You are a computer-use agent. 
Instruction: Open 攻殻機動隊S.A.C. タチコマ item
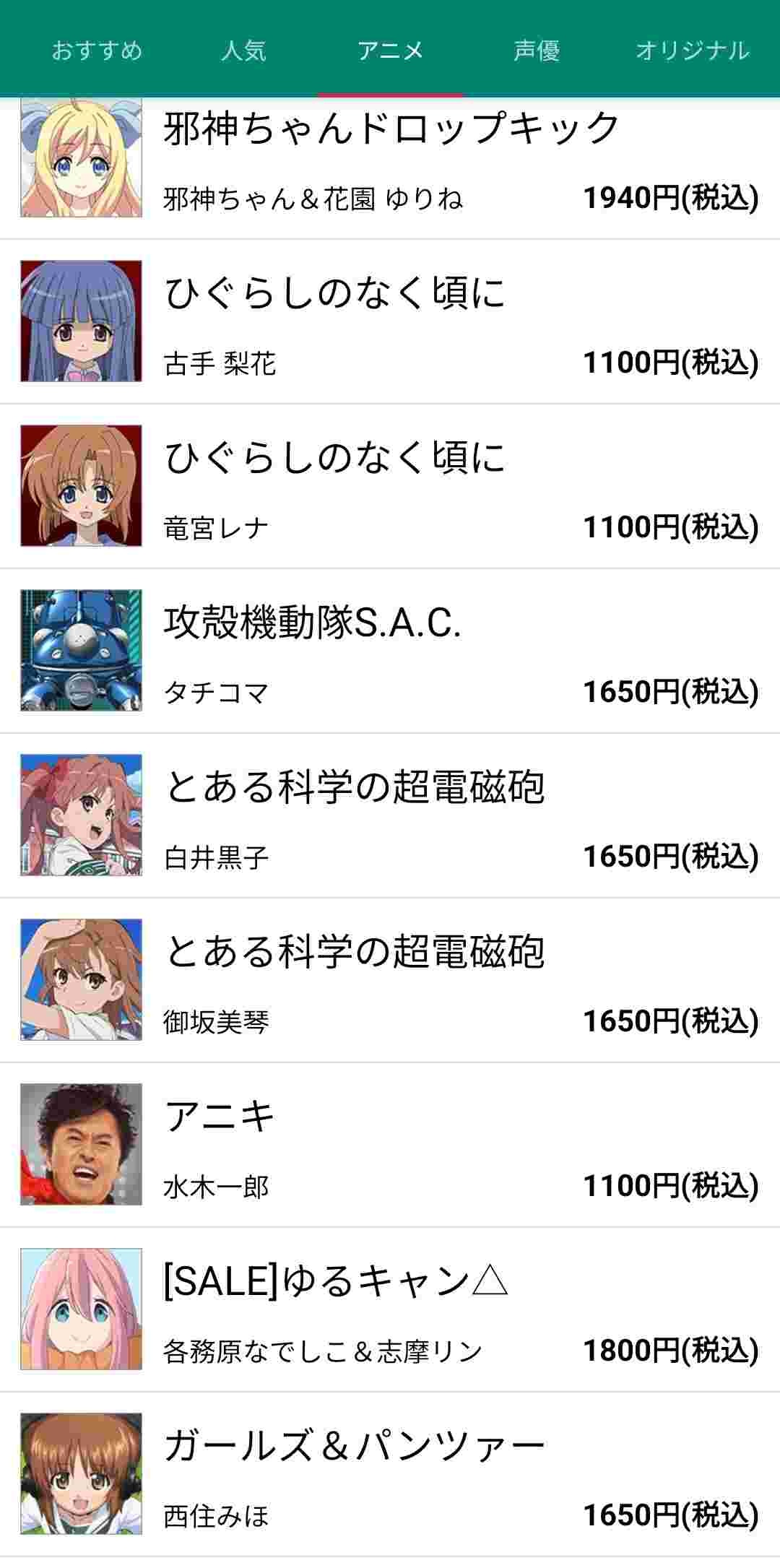[390, 651]
